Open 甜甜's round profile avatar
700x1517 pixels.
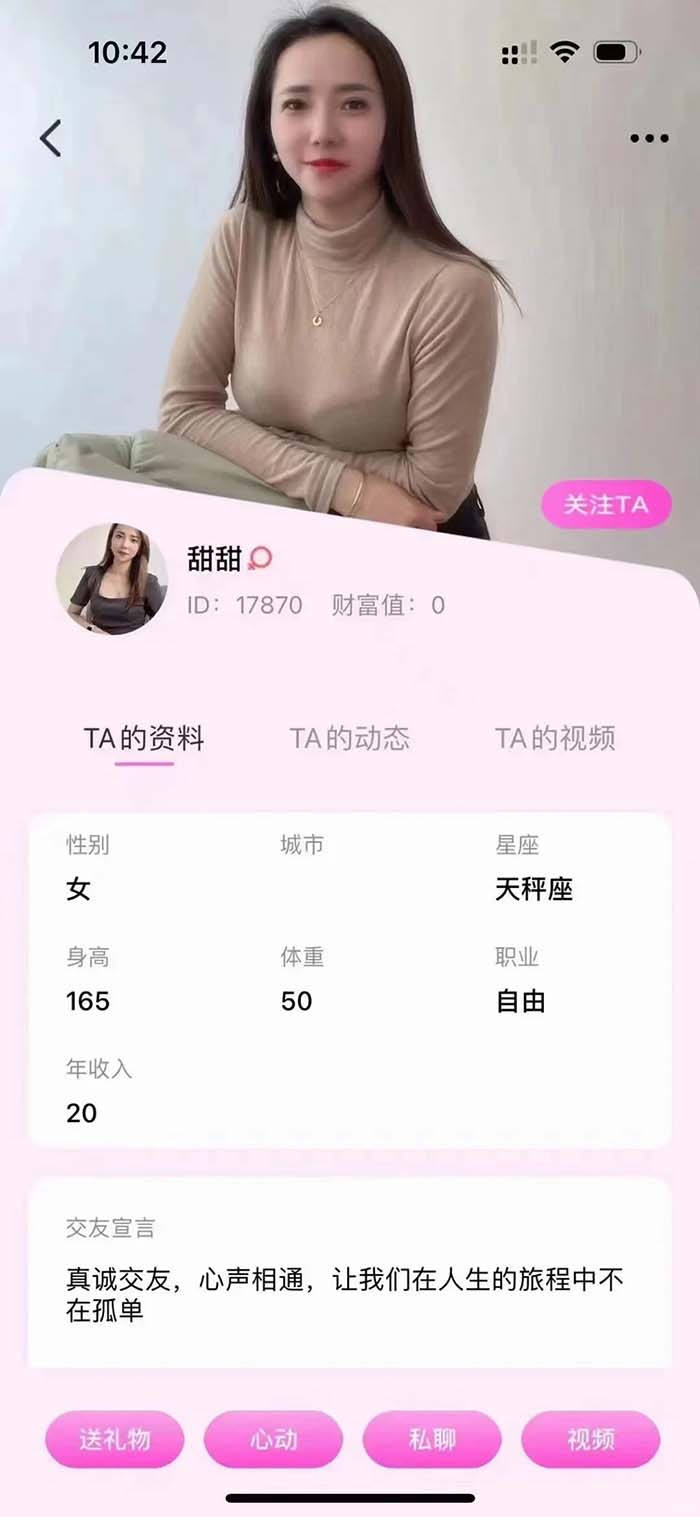[111, 579]
